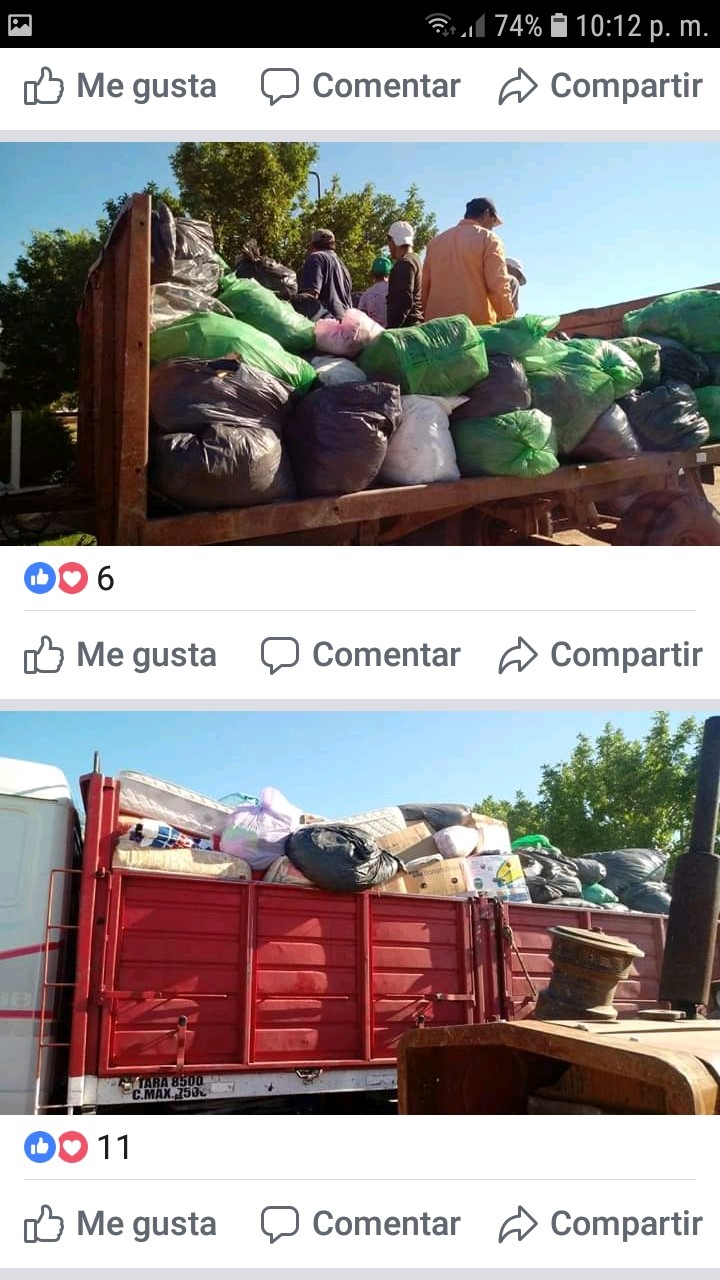Comment on the photo with 11 reactions

coord(360,1224)
